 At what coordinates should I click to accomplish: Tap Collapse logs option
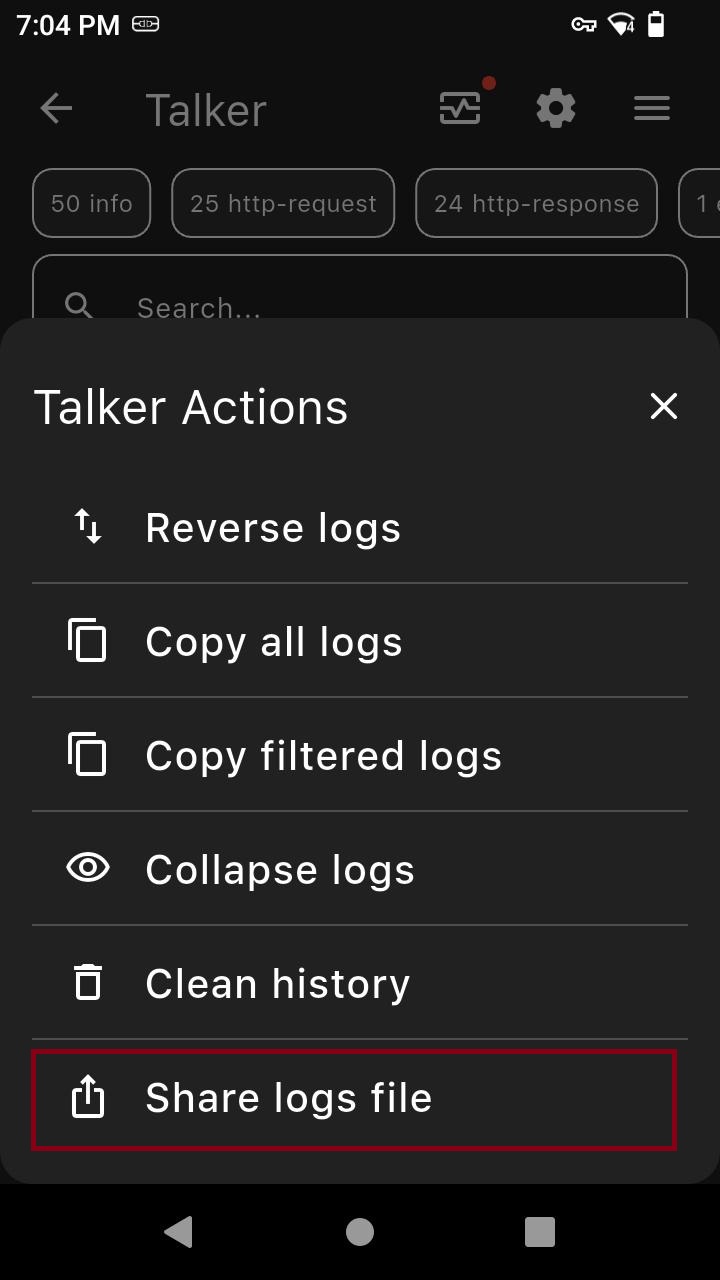pyautogui.click(x=360, y=870)
